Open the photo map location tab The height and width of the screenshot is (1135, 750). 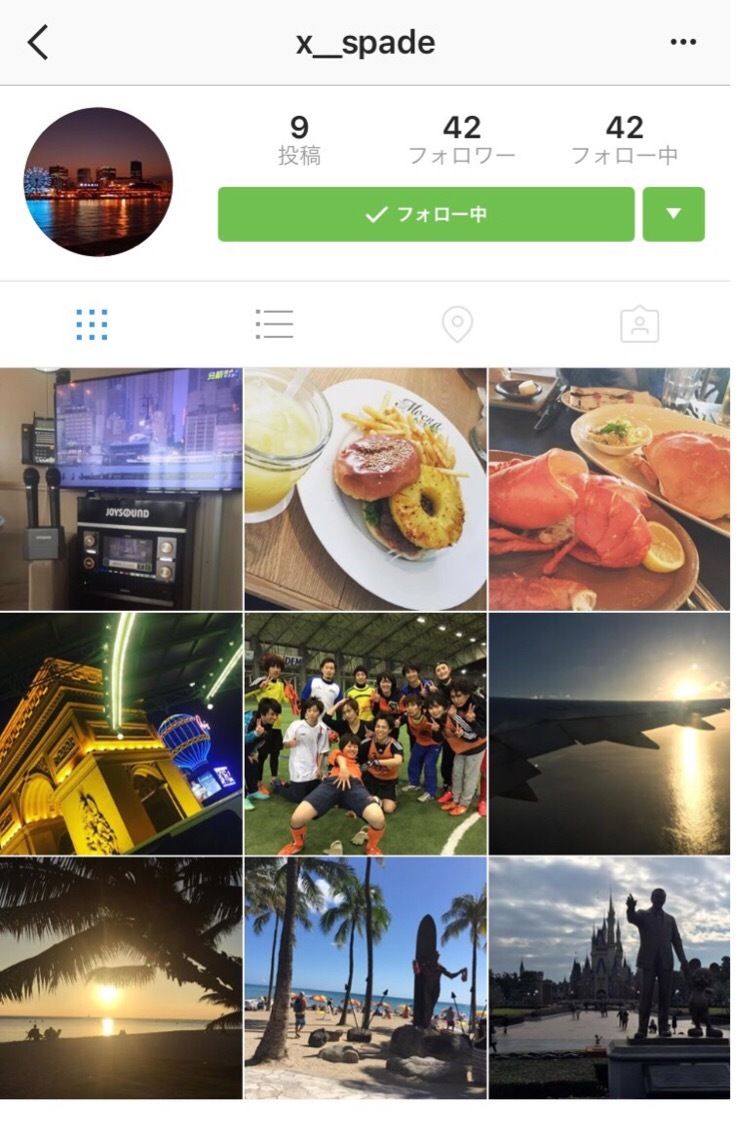[x=458, y=324]
